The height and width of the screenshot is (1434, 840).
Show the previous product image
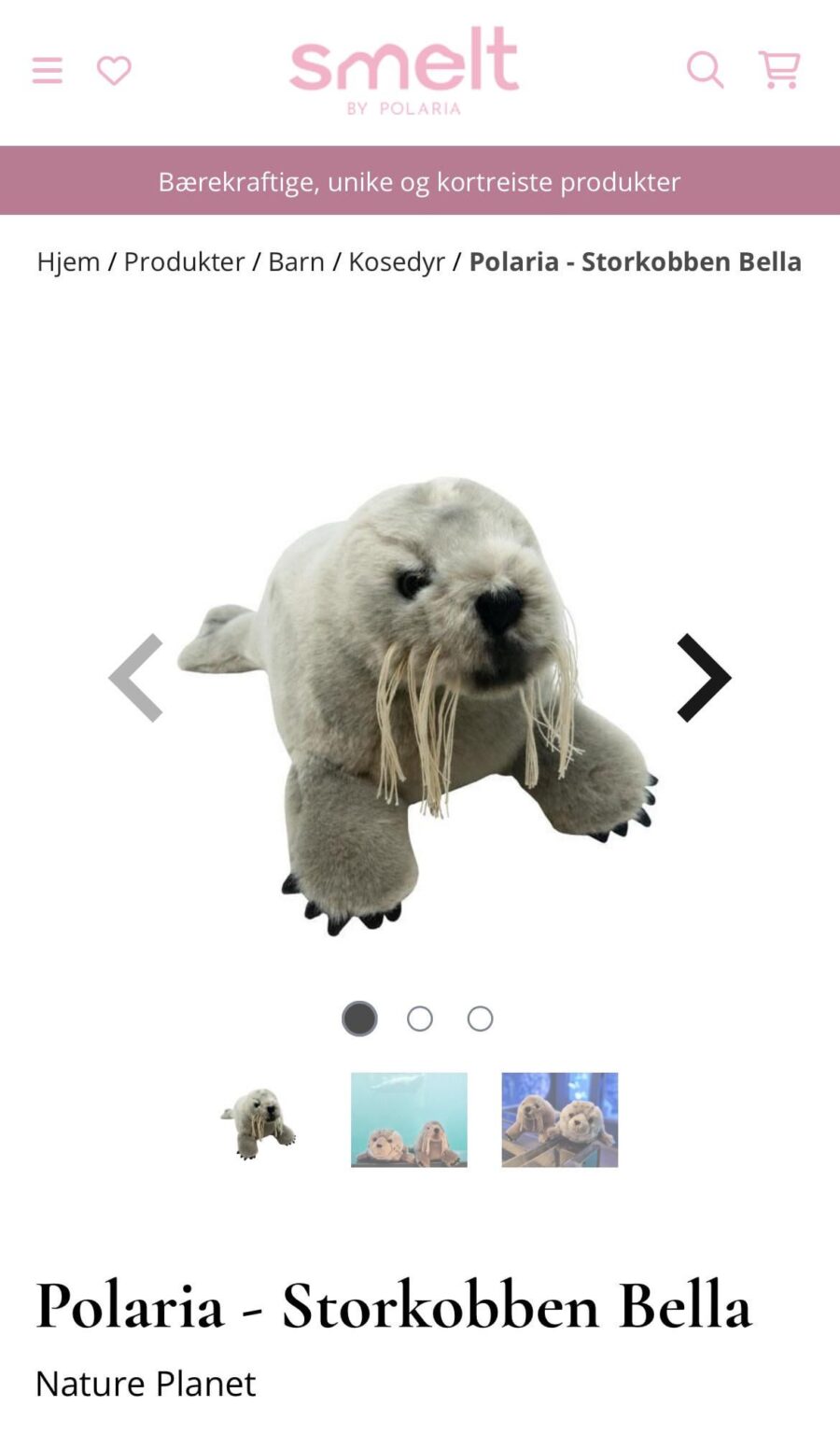point(136,678)
